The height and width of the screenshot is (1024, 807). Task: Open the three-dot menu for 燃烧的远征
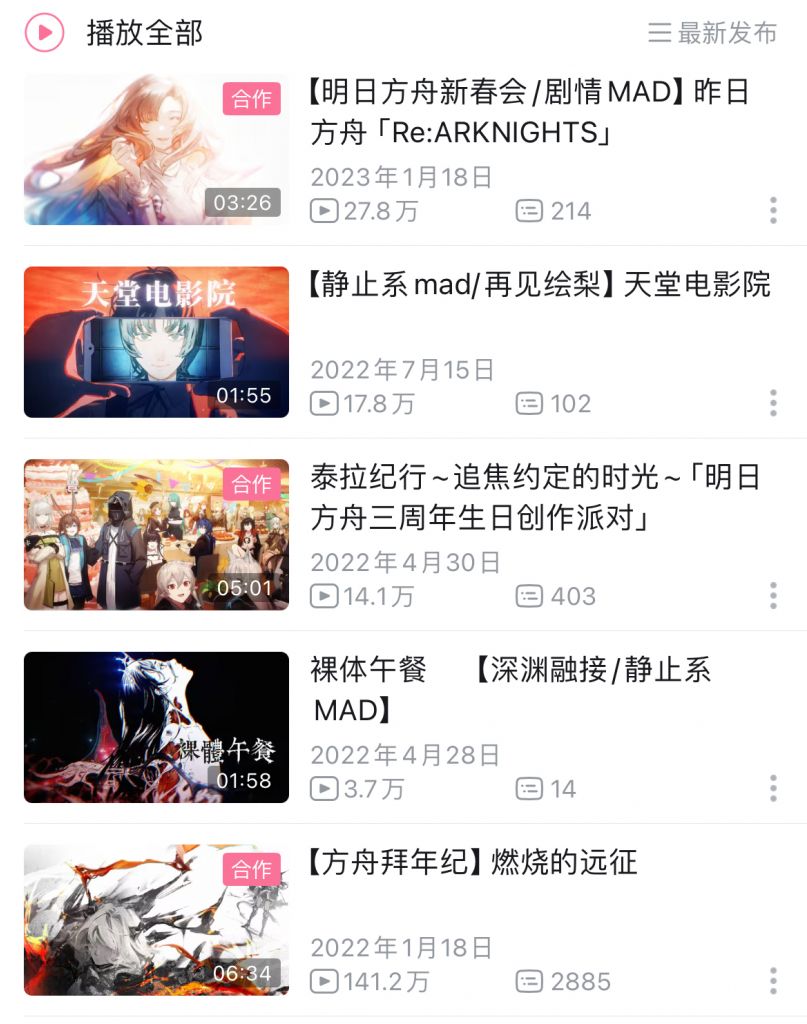pyautogui.click(x=772, y=981)
